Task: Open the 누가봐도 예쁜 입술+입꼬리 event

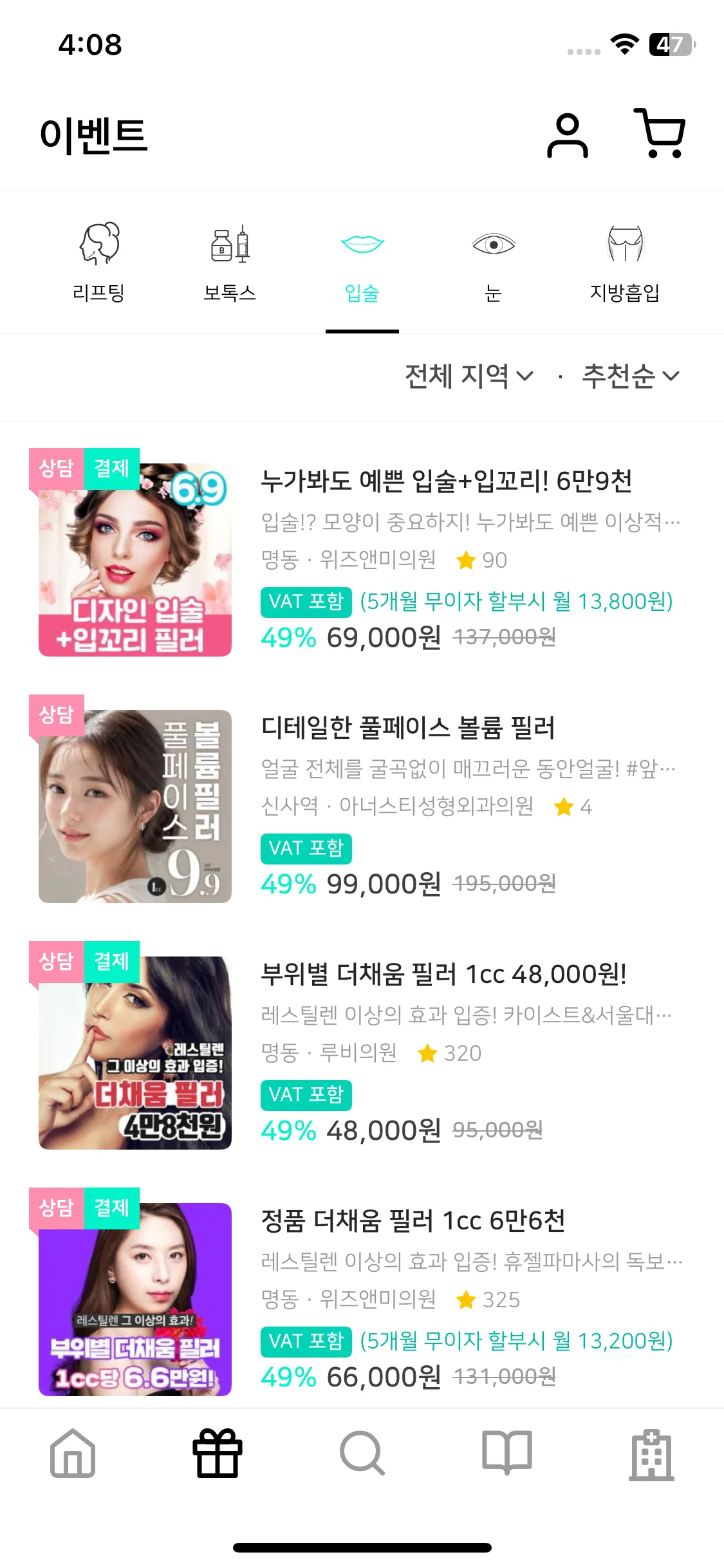Action: (446, 481)
